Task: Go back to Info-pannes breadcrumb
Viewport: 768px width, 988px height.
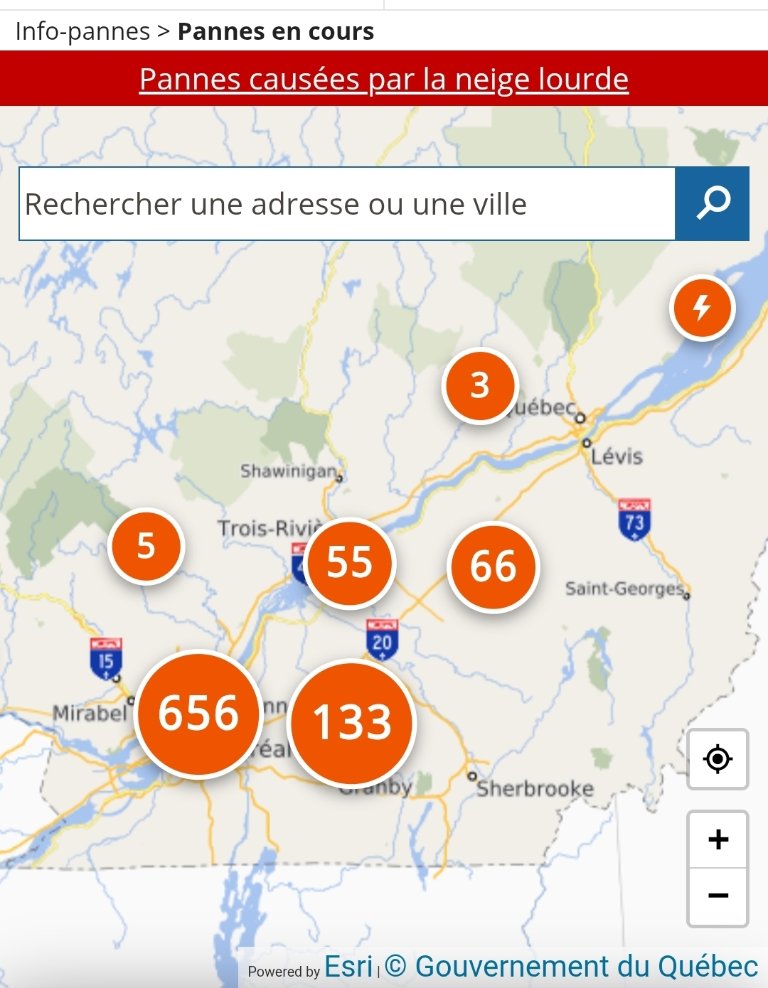Action: coord(82,31)
